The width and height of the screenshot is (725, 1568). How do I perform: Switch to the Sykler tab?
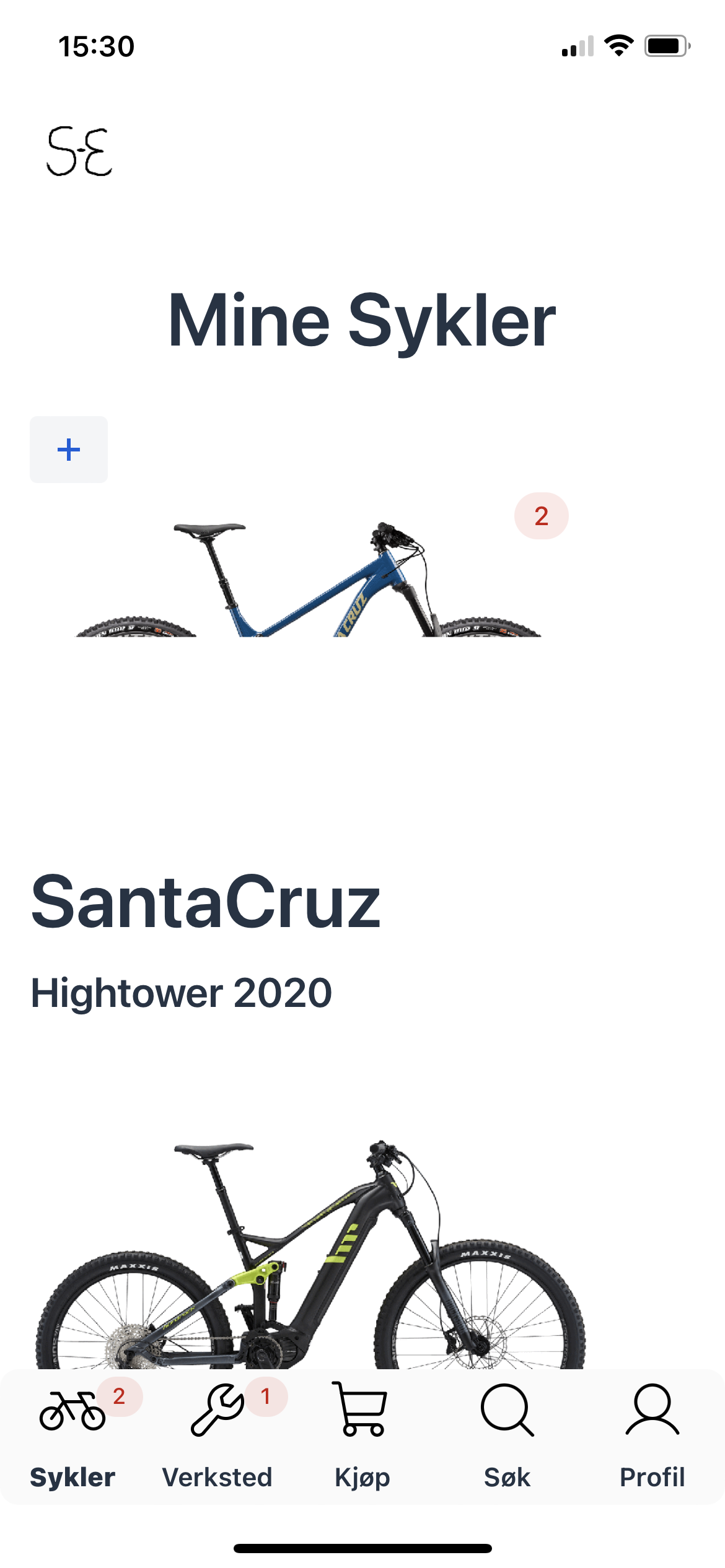[x=72, y=1435]
